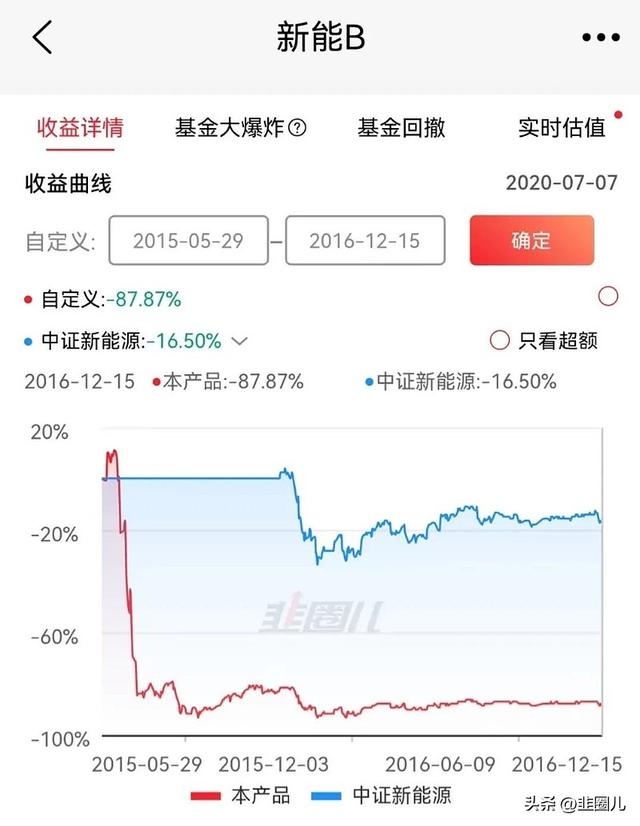Enable the 只看超额 option

tap(501, 341)
